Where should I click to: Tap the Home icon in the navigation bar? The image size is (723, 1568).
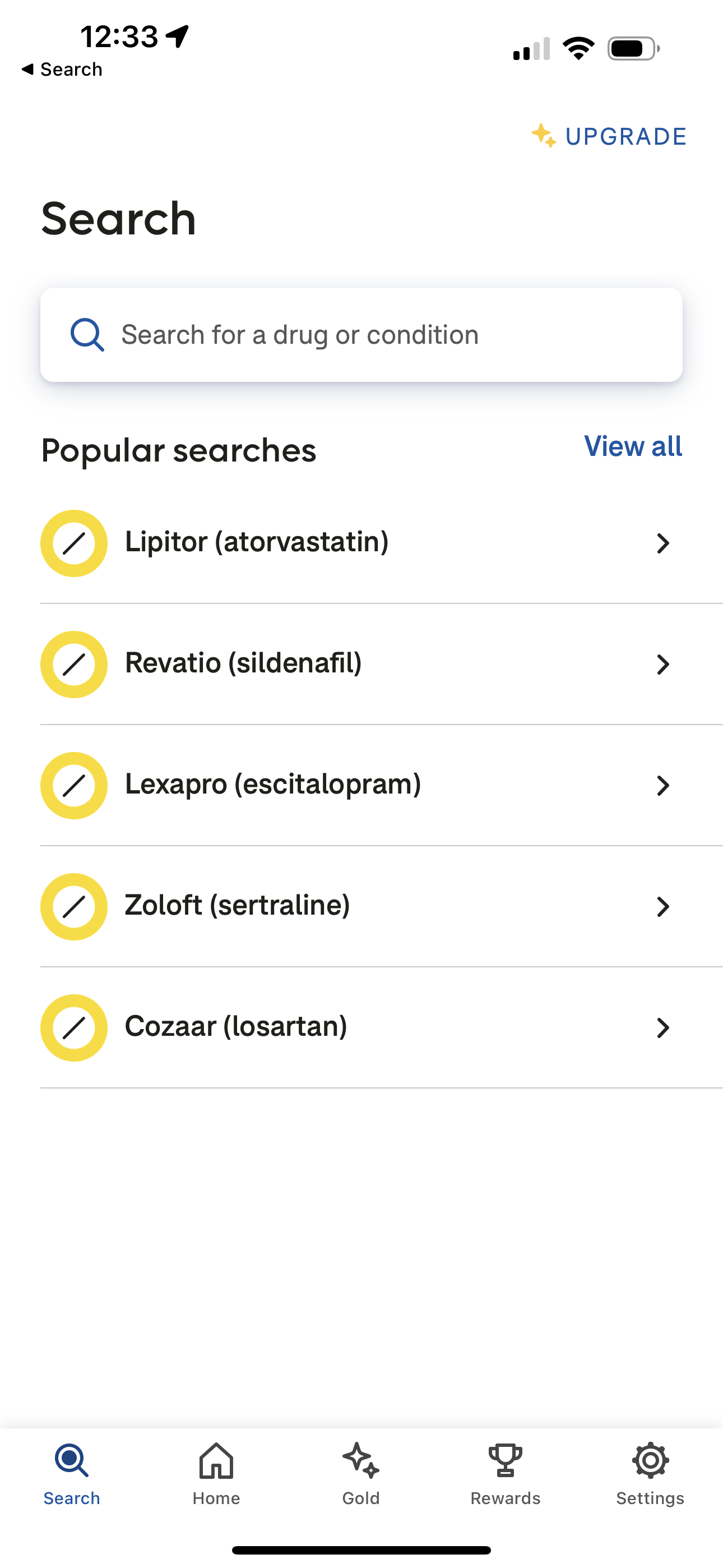216,1462
